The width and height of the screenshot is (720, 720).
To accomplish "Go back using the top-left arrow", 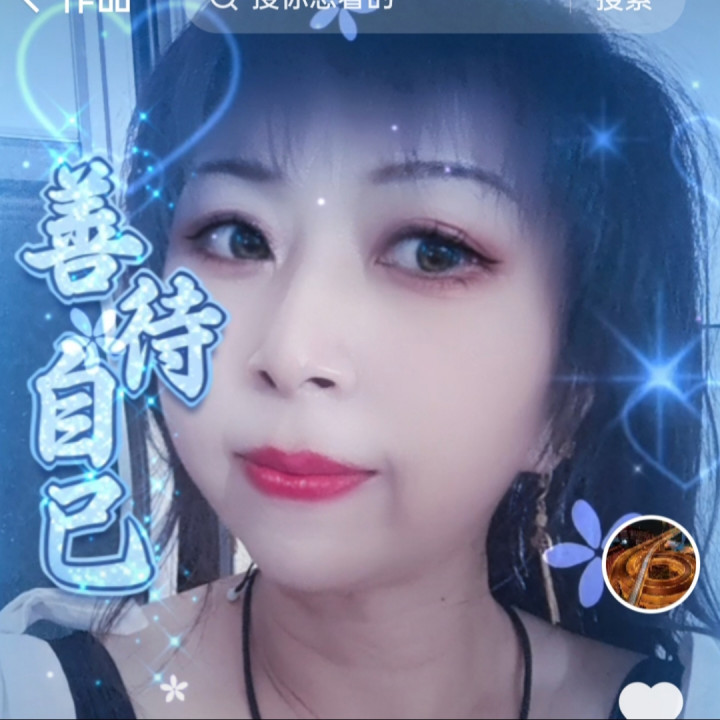I will point(31,5).
